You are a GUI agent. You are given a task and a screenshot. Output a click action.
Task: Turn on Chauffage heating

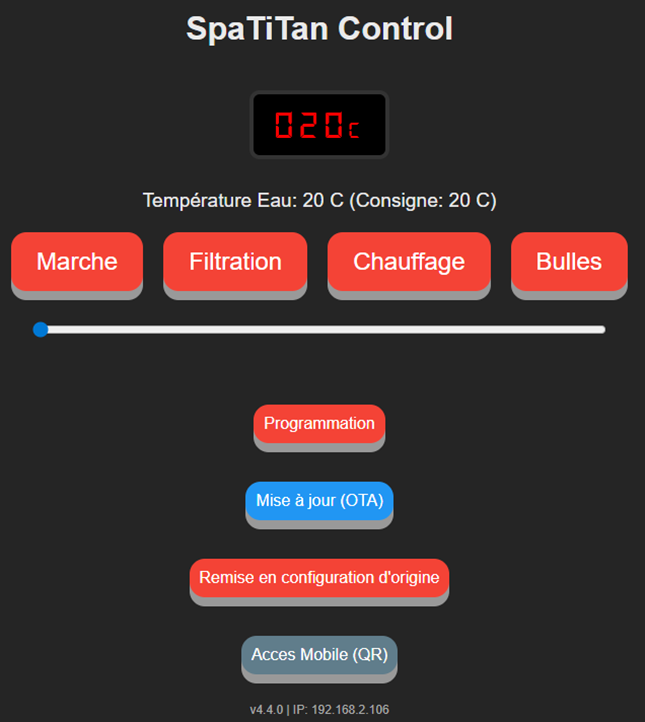click(409, 262)
